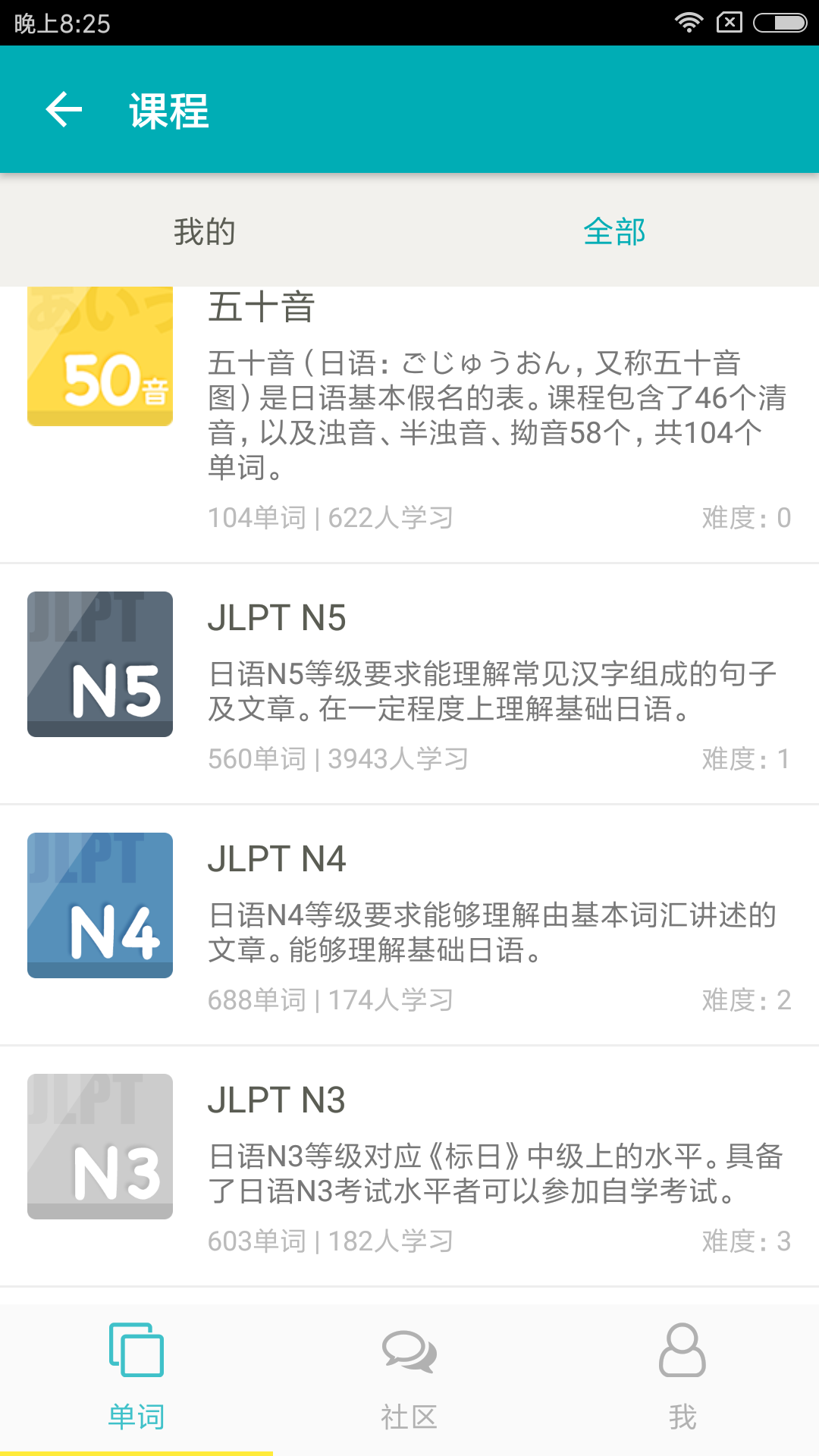
Task: Select the 全部 tab
Action: pos(614,231)
